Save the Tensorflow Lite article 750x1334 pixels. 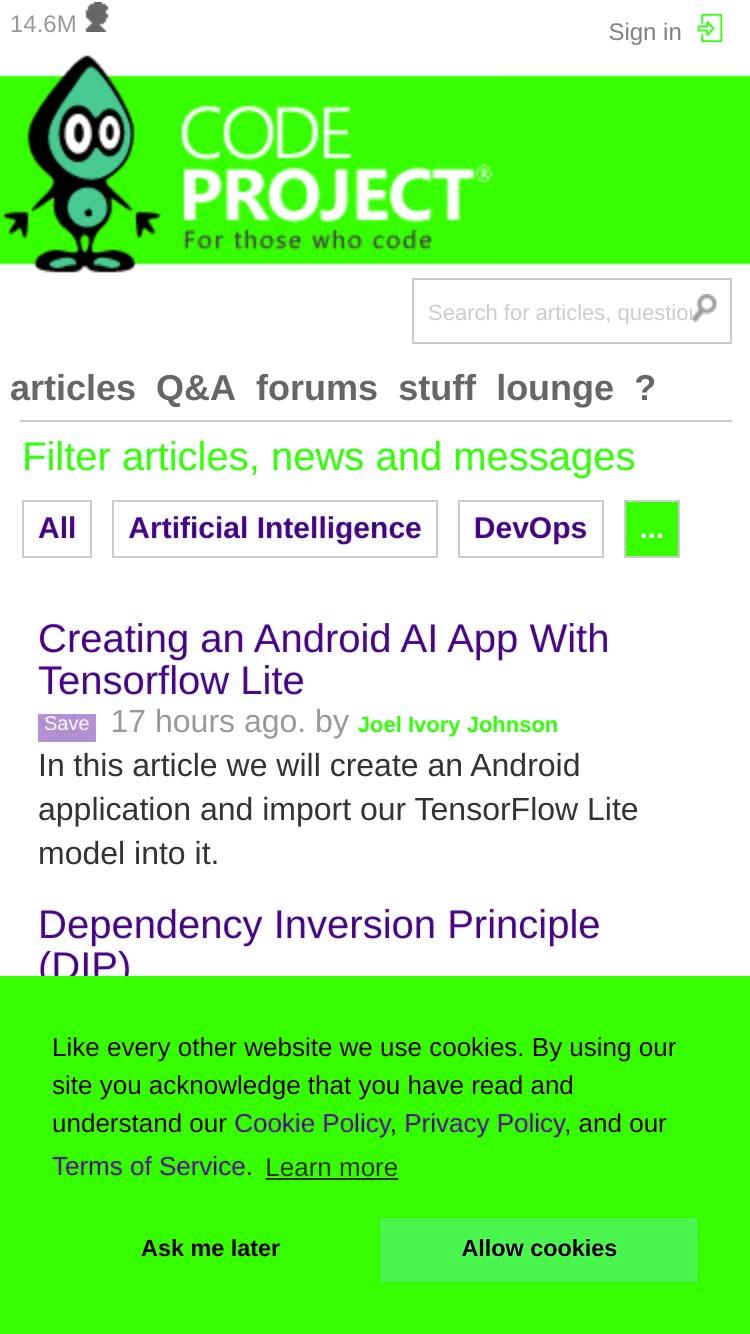tap(67, 725)
